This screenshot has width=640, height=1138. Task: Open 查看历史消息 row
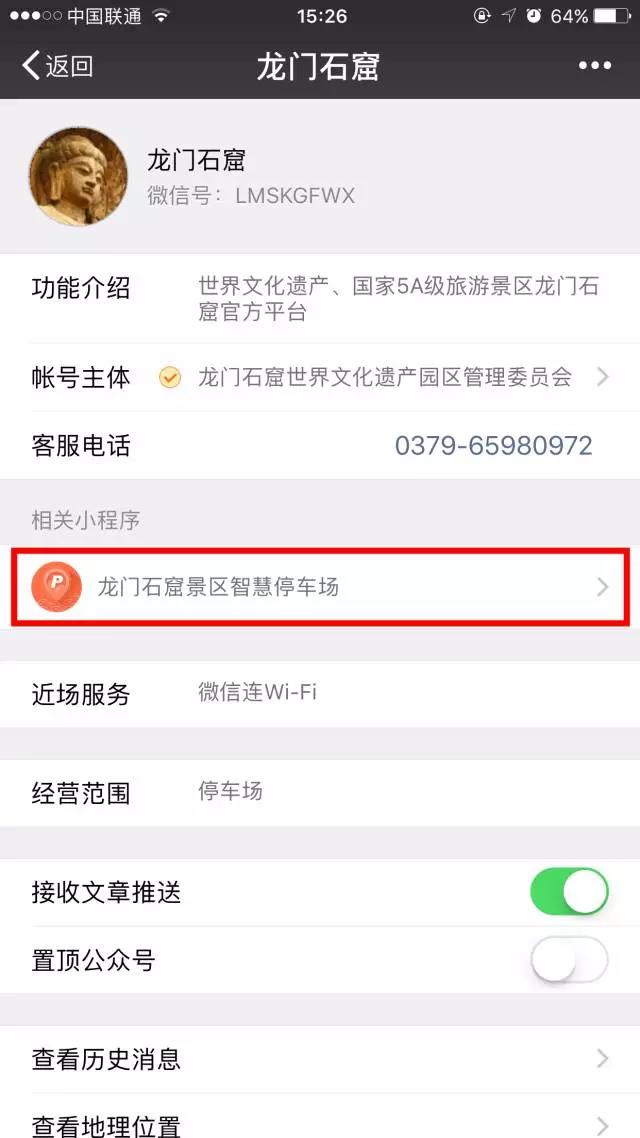point(320,1059)
